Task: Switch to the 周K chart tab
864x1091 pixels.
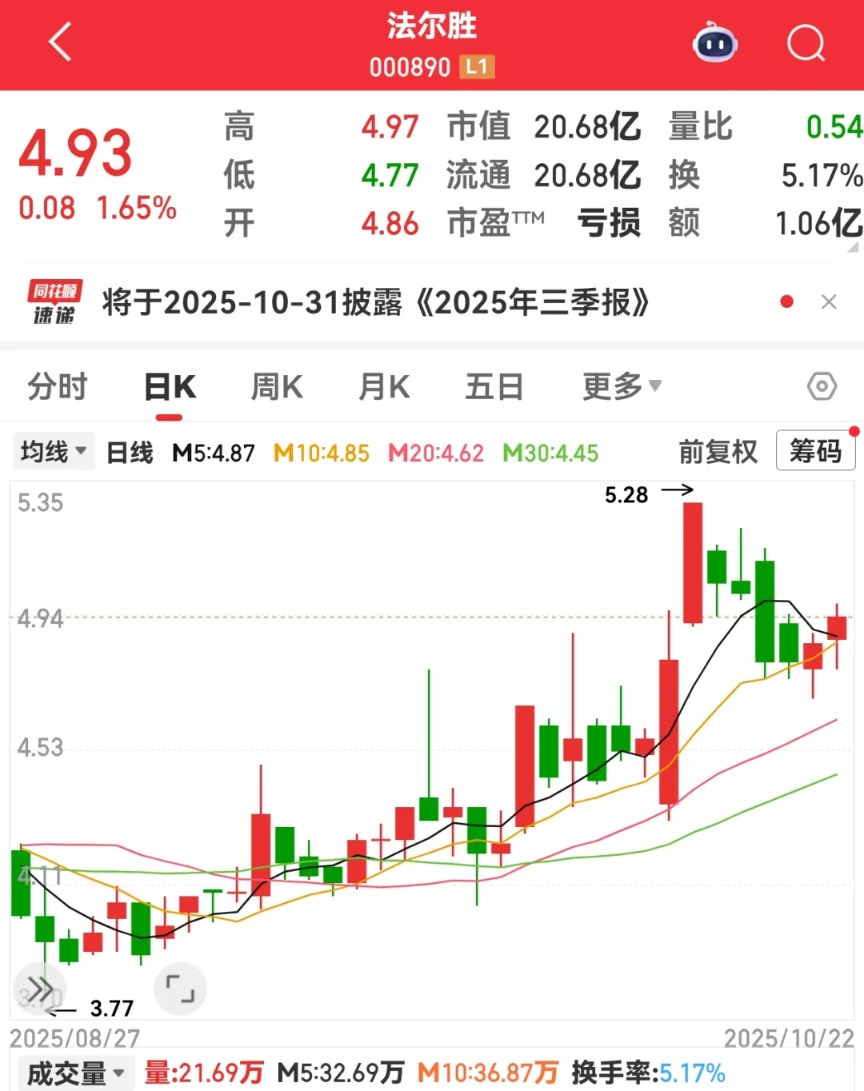Action: (x=277, y=387)
